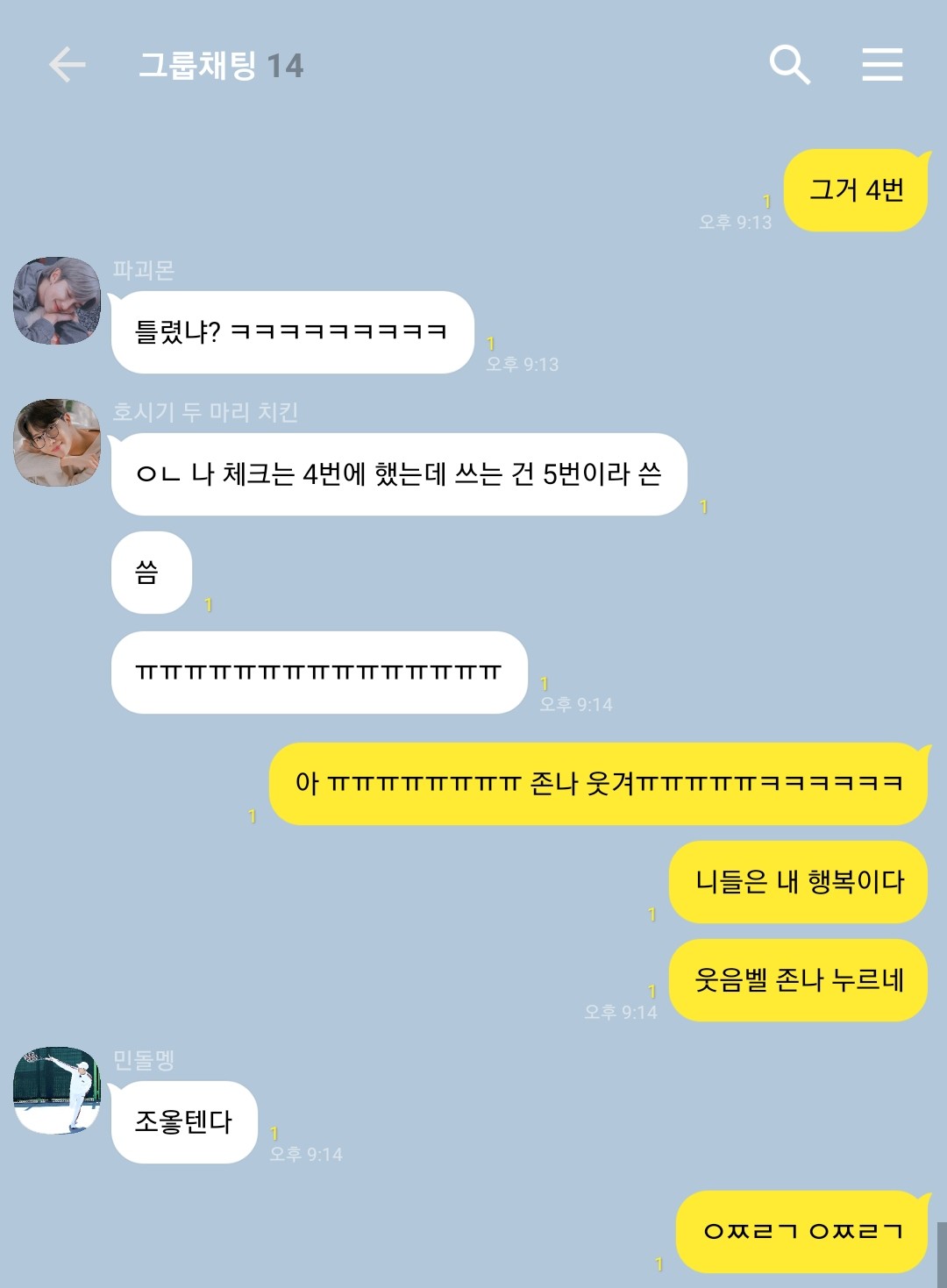This screenshot has width=947, height=1288.
Task: Open the chat room hamburger menu
Action: (x=882, y=65)
